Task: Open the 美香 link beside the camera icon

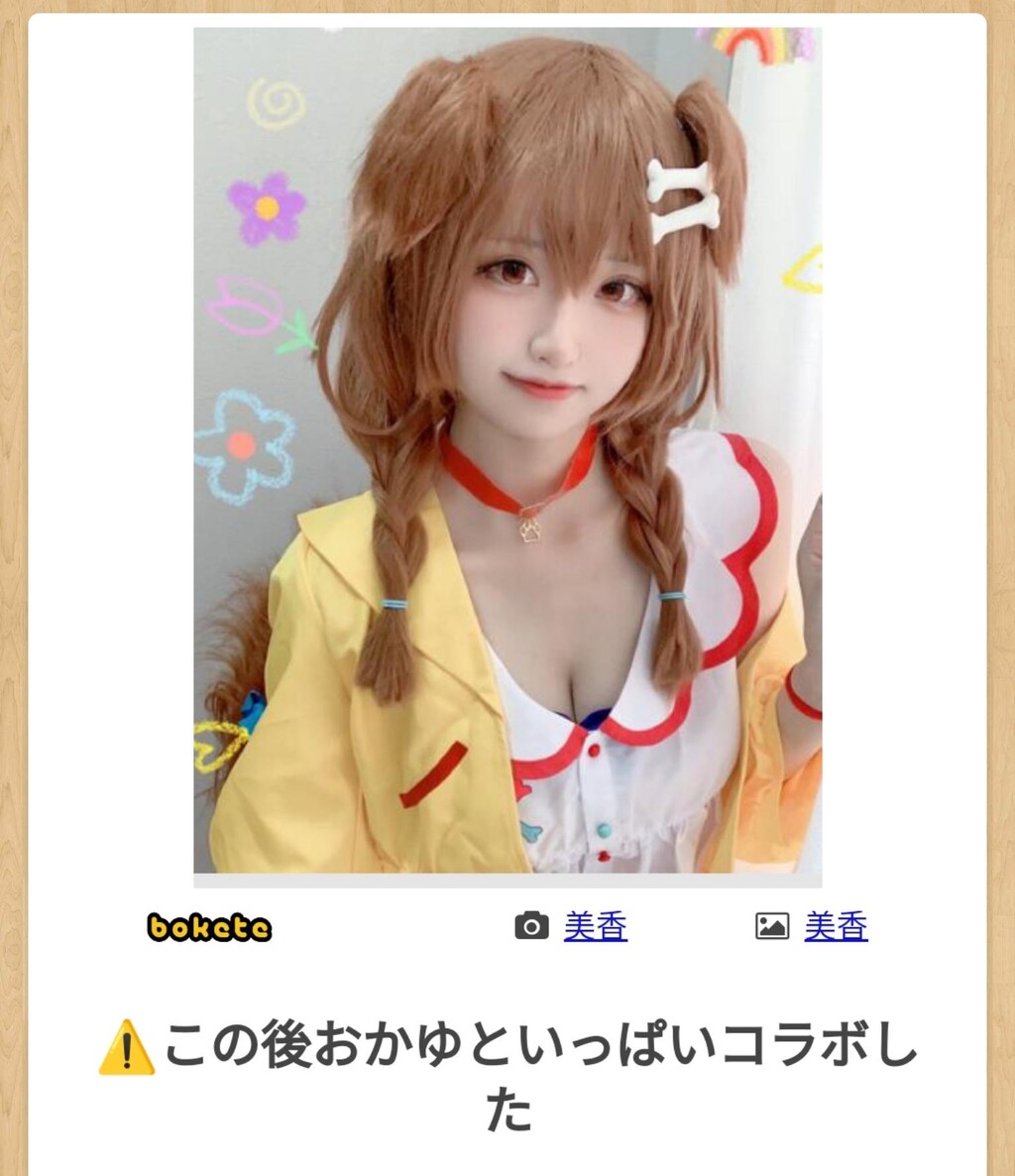Action: click(x=595, y=926)
